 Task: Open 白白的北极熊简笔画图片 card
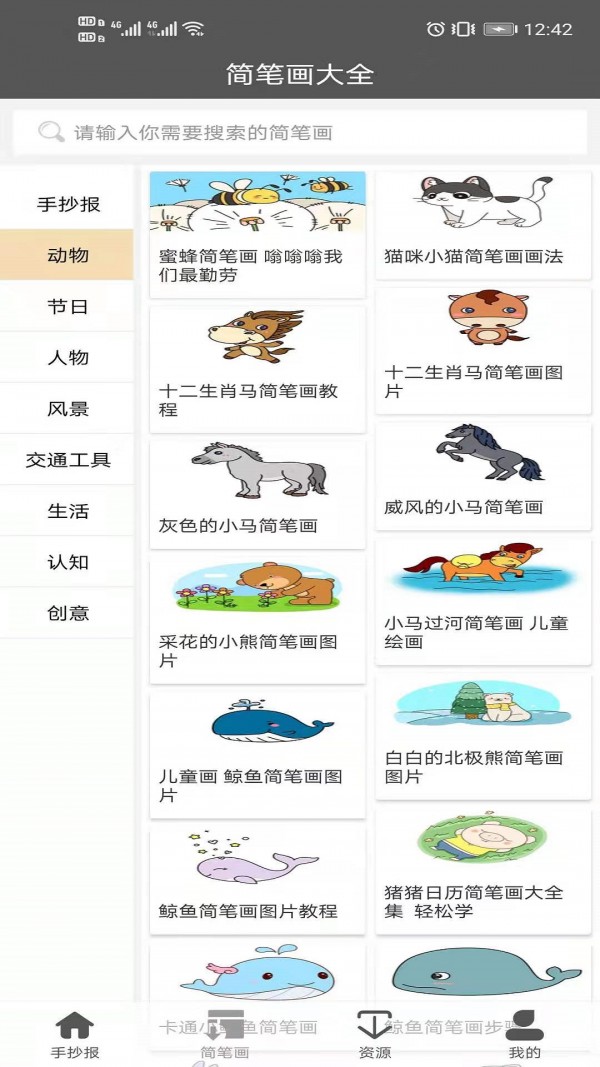[483, 736]
